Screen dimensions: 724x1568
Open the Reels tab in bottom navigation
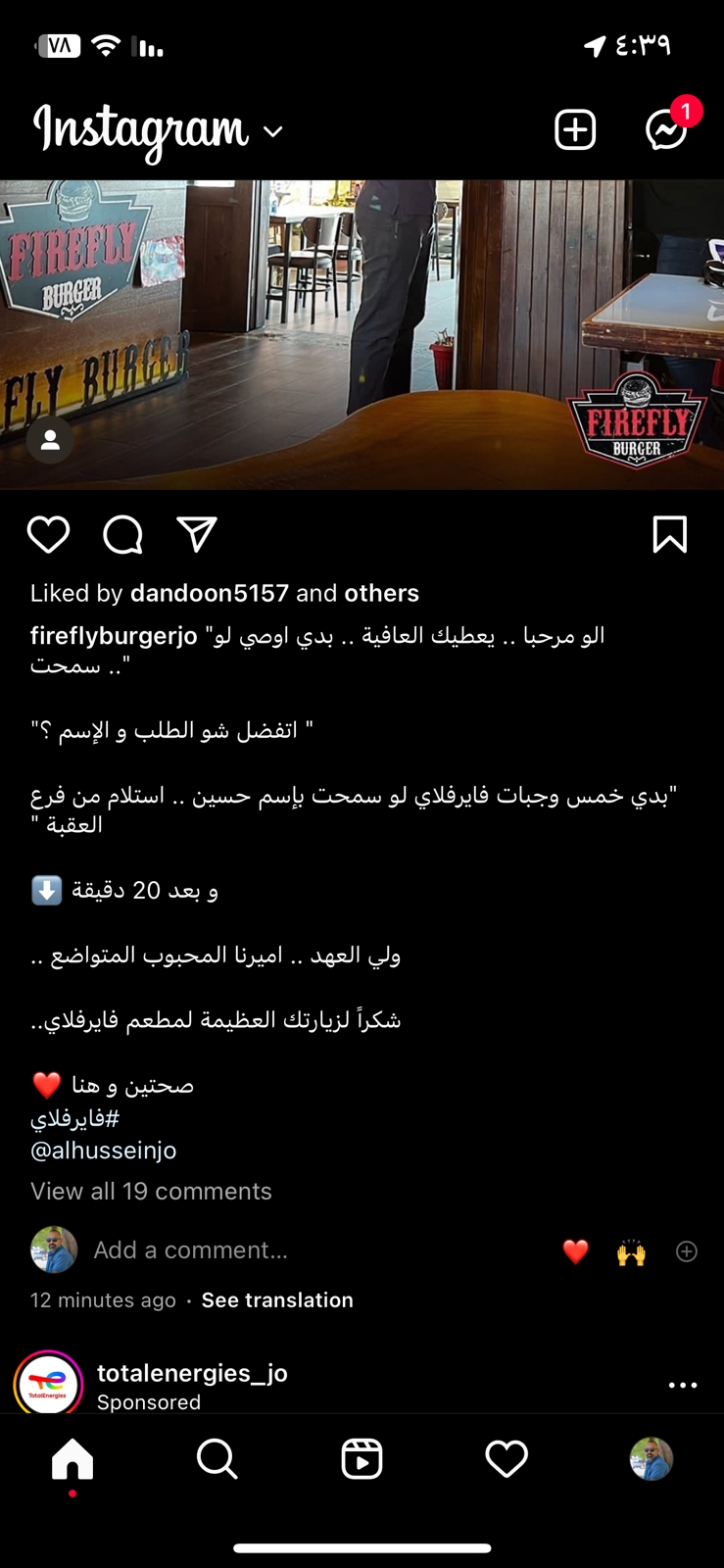pyautogui.click(x=362, y=1459)
